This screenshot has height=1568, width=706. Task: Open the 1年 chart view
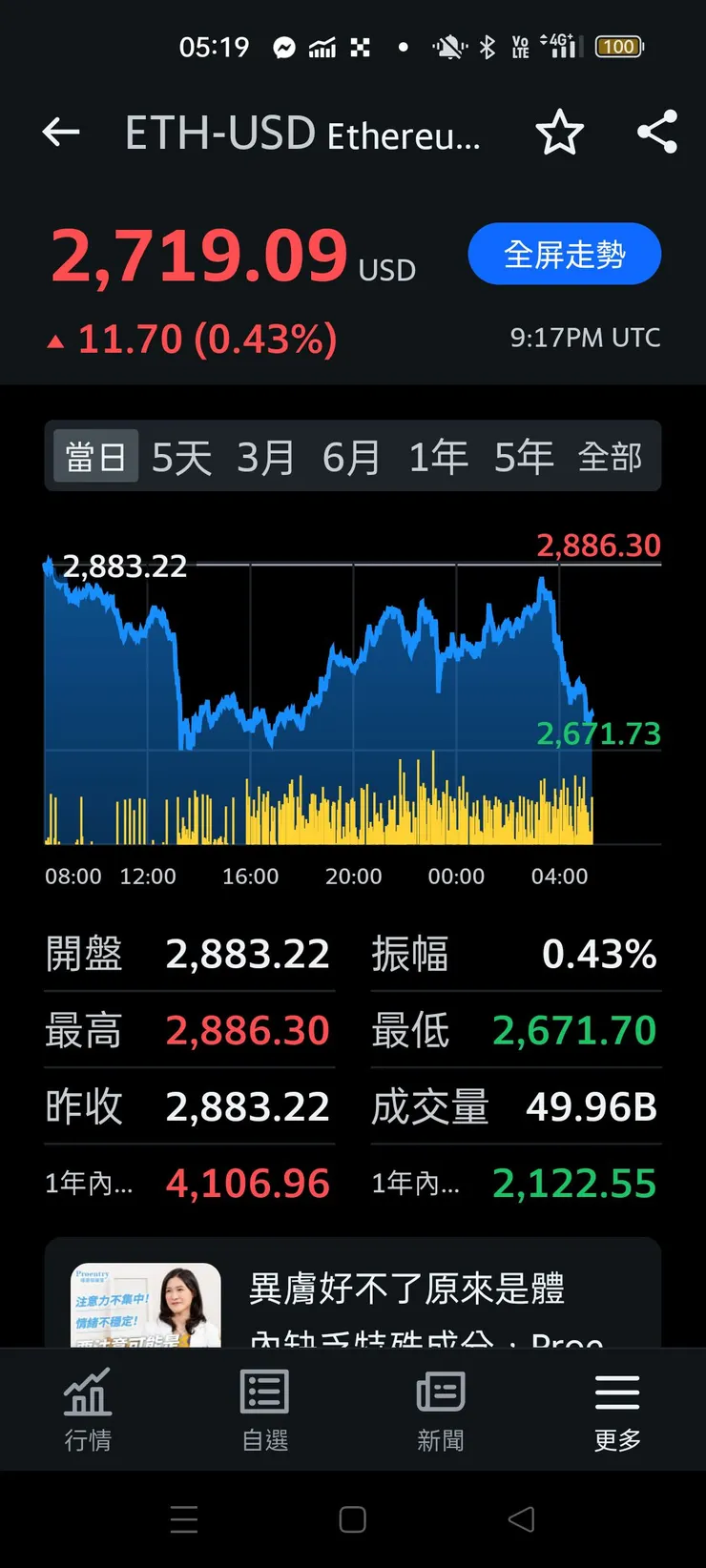point(437,456)
